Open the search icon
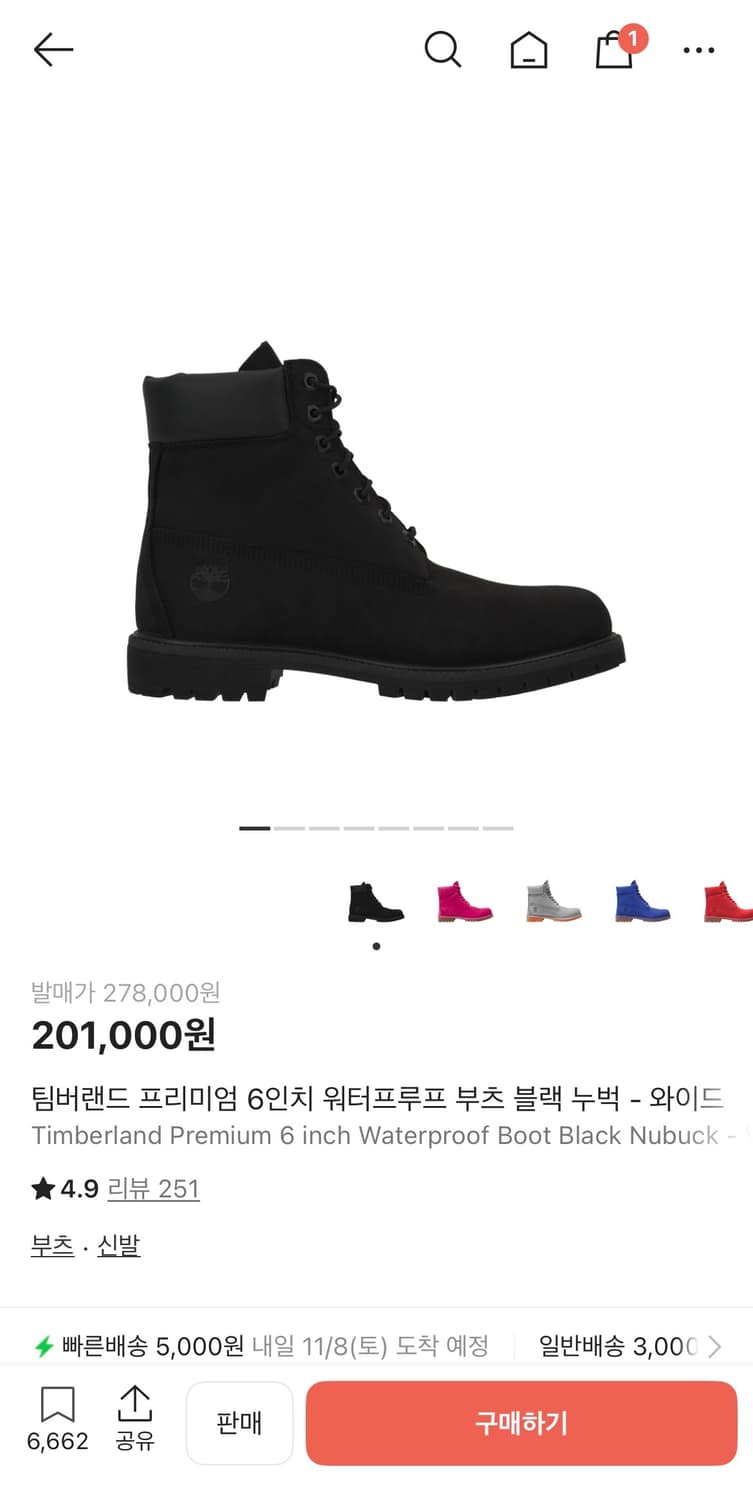Viewport: 753px width, 1500px height. [x=443, y=49]
